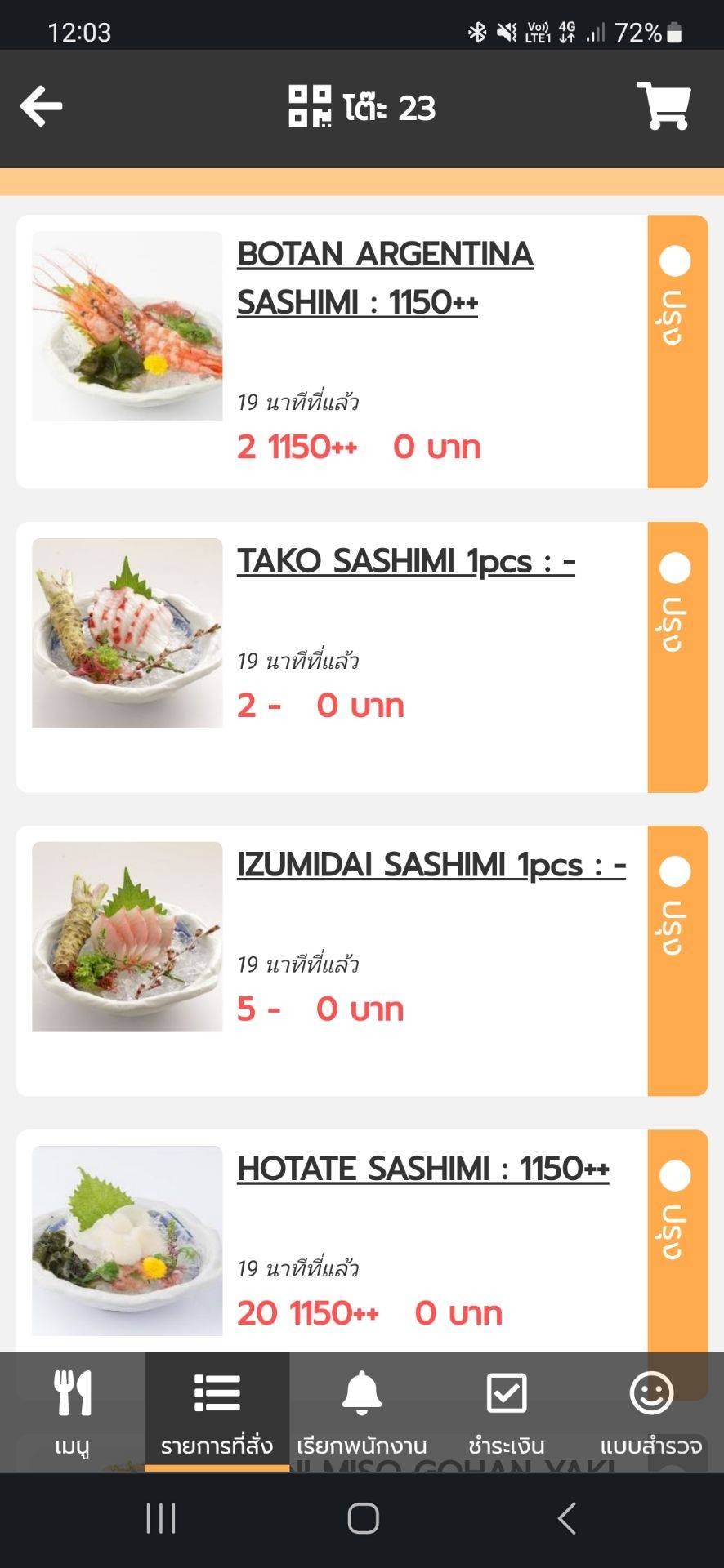Open the shopping cart

(664, 106)
